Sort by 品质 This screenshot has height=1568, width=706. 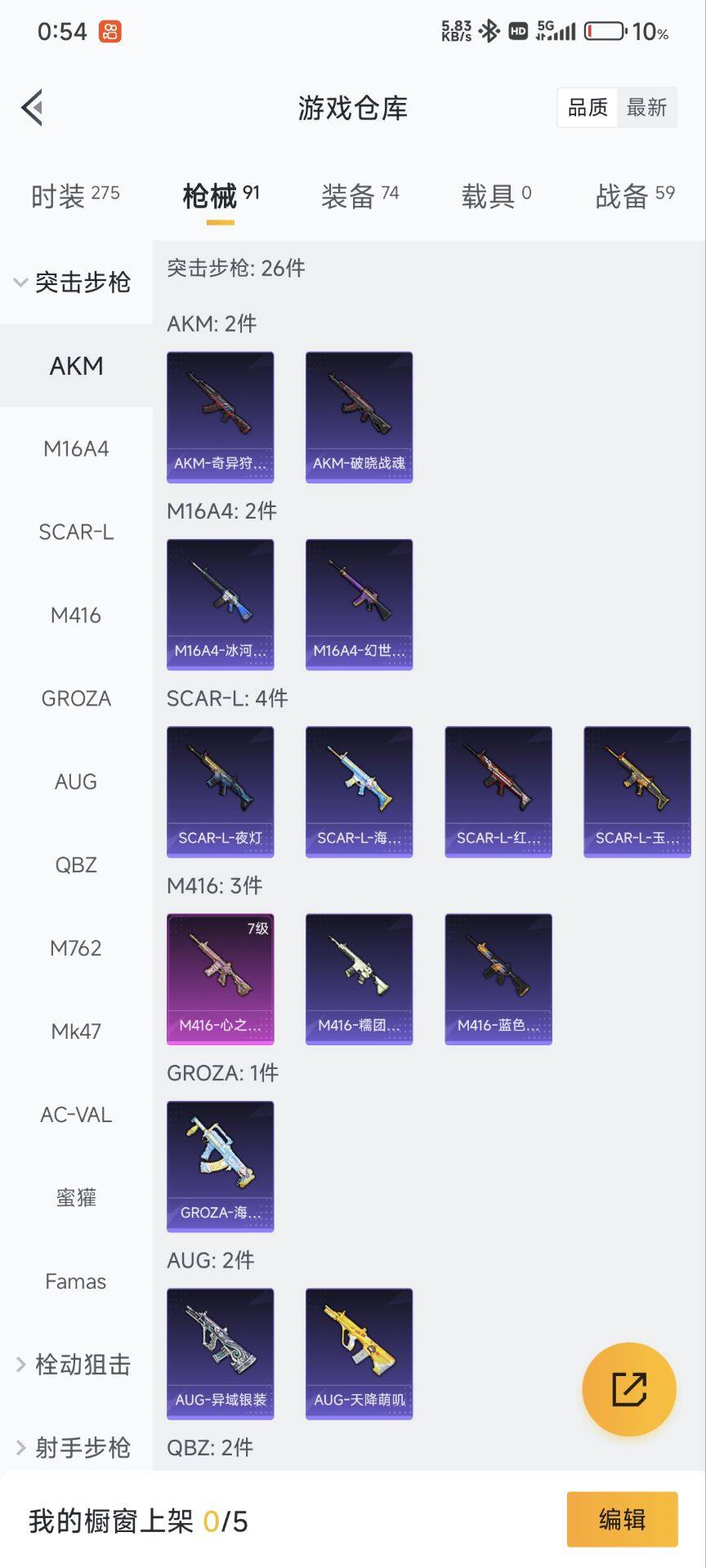click(x=588, y=108)
